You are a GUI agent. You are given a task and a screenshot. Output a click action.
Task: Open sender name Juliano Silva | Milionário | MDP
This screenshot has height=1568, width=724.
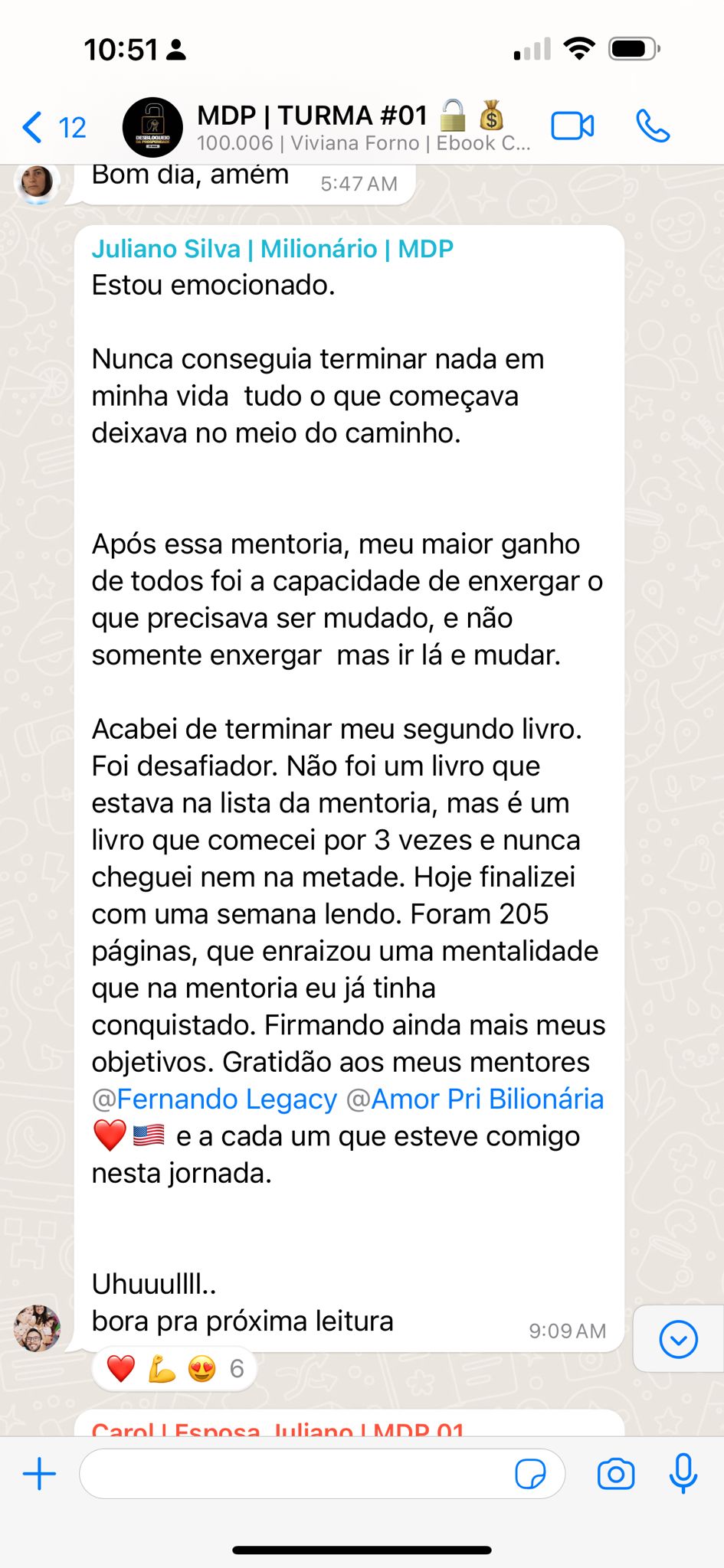pyautogui.click(x=273, y=250)
